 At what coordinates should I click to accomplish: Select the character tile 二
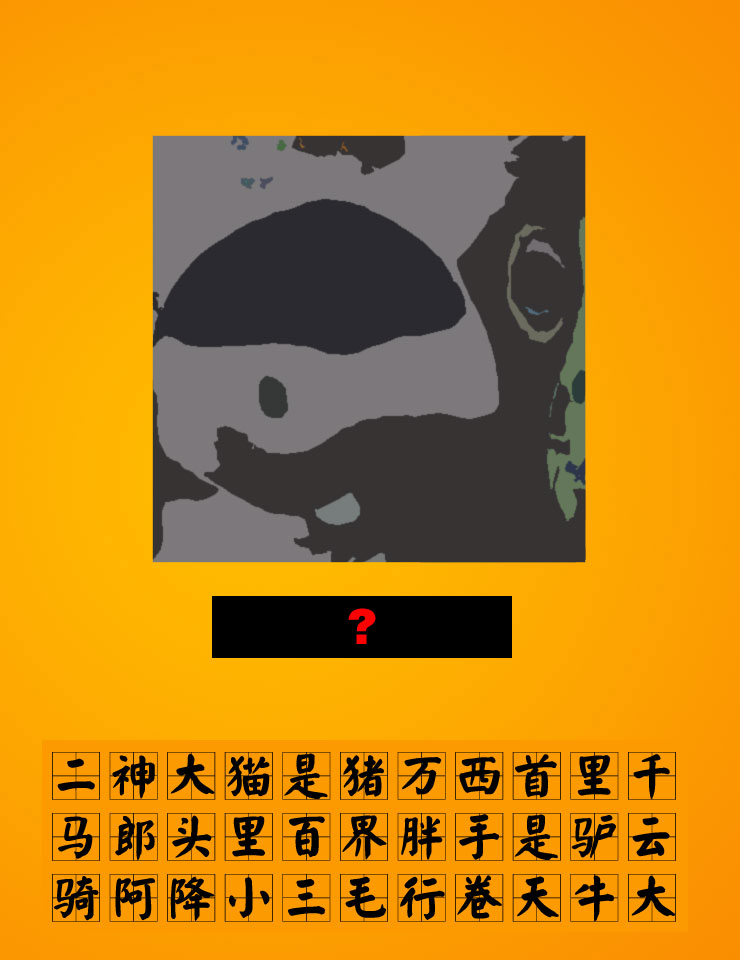coord(76,776)
